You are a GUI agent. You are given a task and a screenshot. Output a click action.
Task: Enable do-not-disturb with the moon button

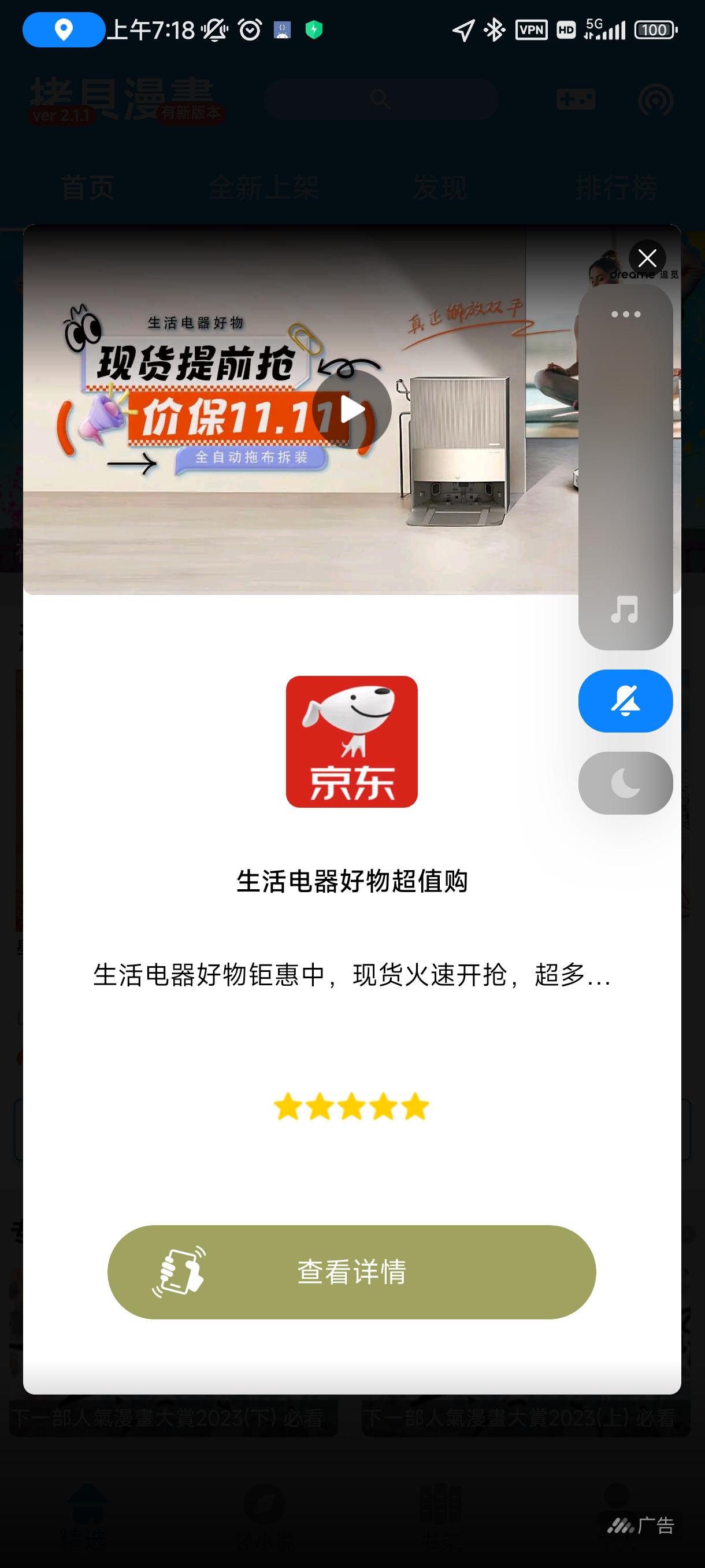[625, 783]
